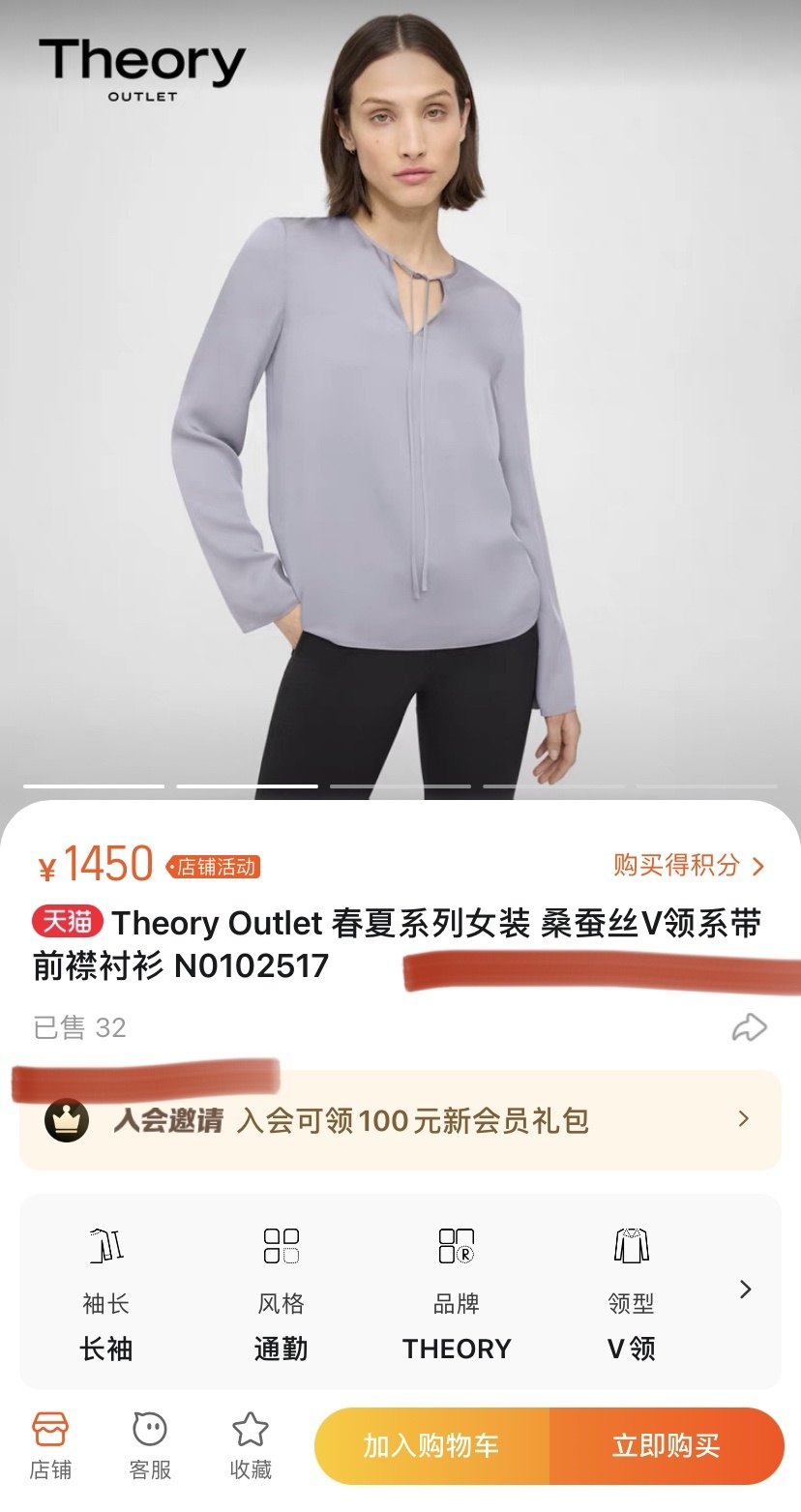Tap 加入购物车 to add to cart

[x=431, y=1446]
